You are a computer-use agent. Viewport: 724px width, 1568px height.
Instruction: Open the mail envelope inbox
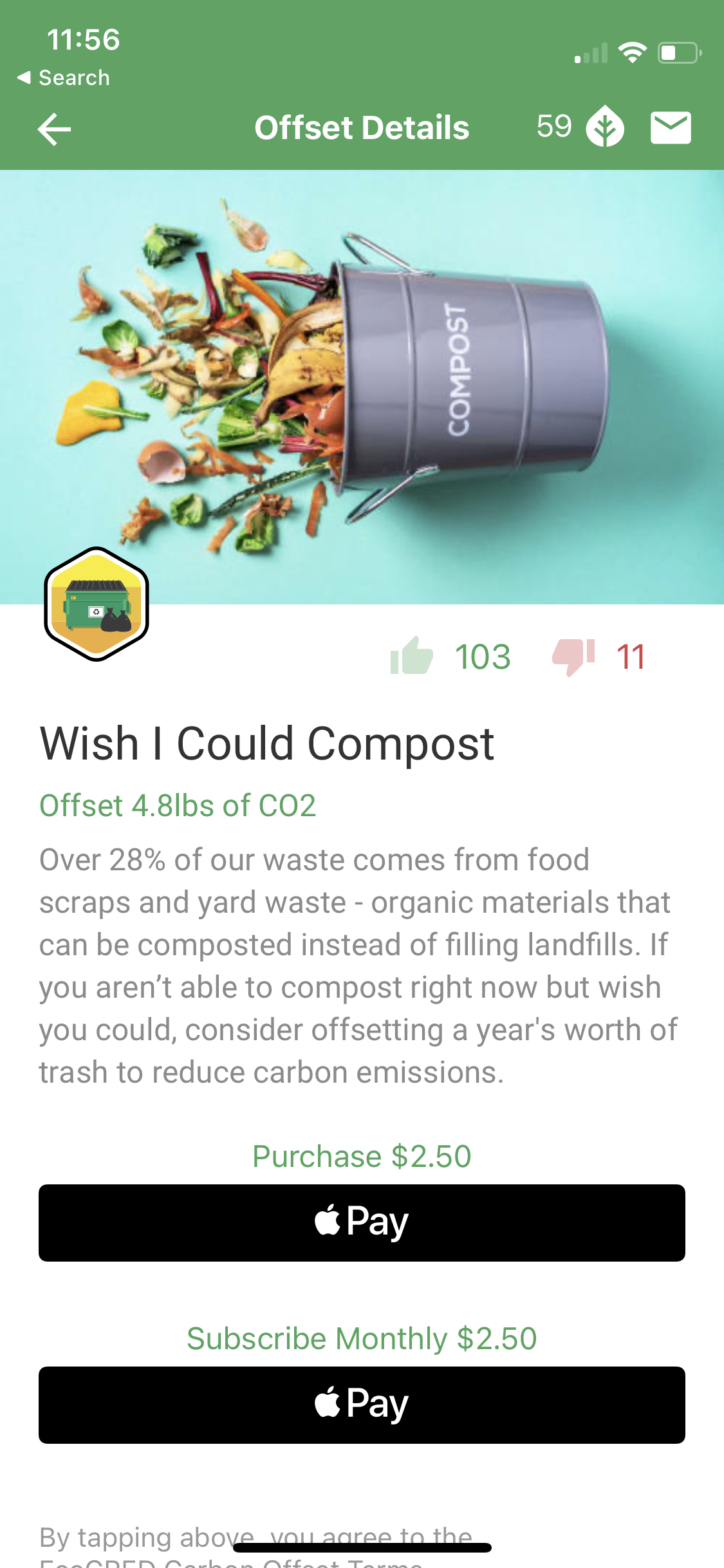point(671,127)
